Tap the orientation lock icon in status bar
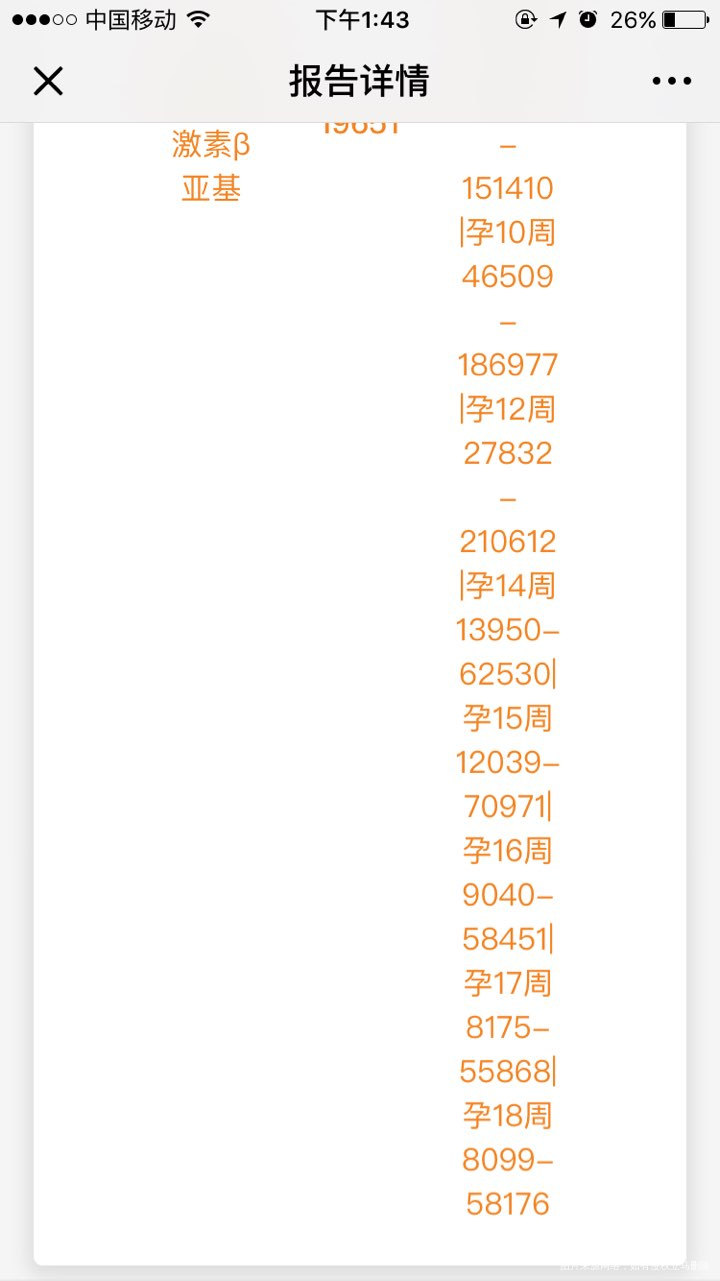The width and height of the screenshot is (720, 1281). pyautogui.click(x=527, y=18)
